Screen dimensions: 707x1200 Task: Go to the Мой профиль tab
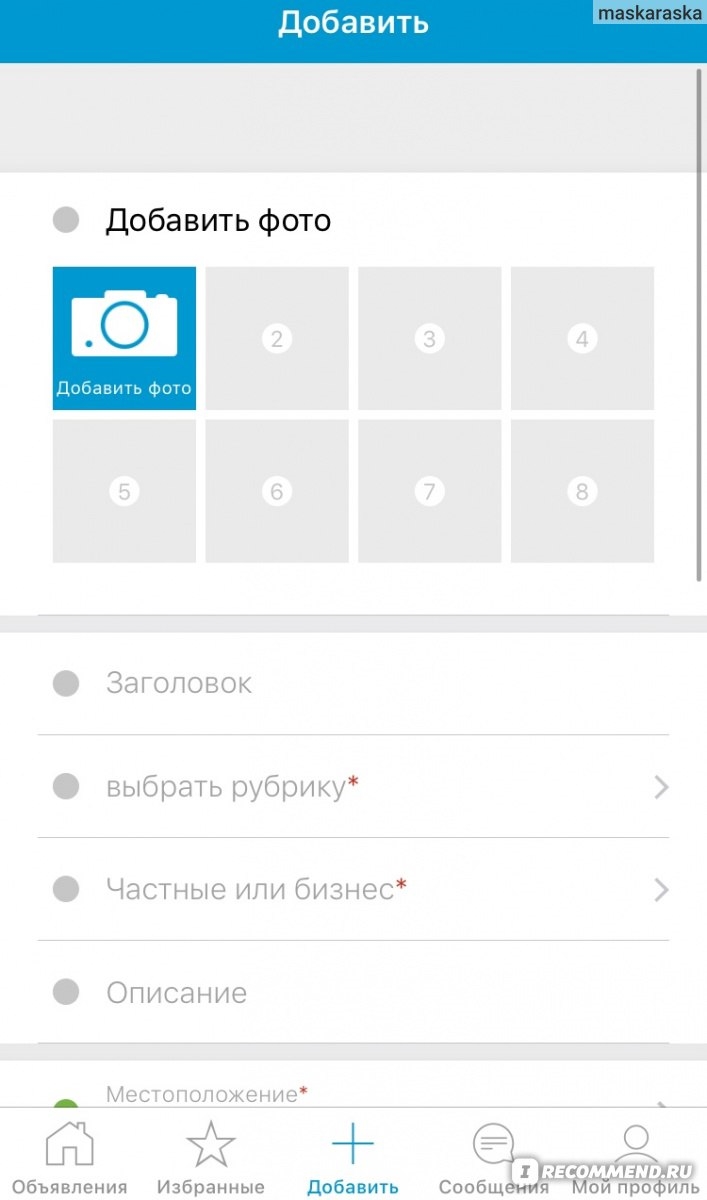(x=635, y=1158)
